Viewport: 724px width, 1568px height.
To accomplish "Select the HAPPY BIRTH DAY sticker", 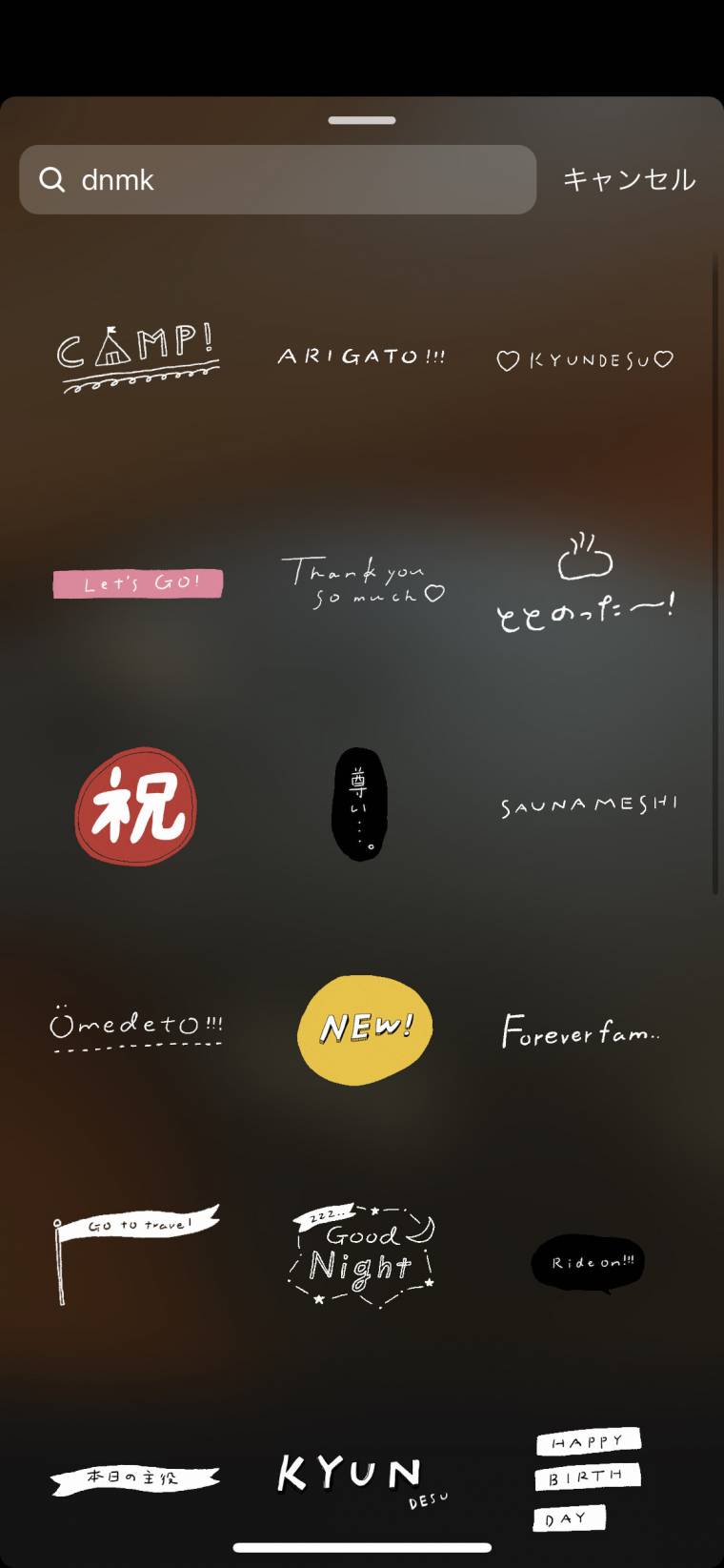I will [x=587, y=1479].
